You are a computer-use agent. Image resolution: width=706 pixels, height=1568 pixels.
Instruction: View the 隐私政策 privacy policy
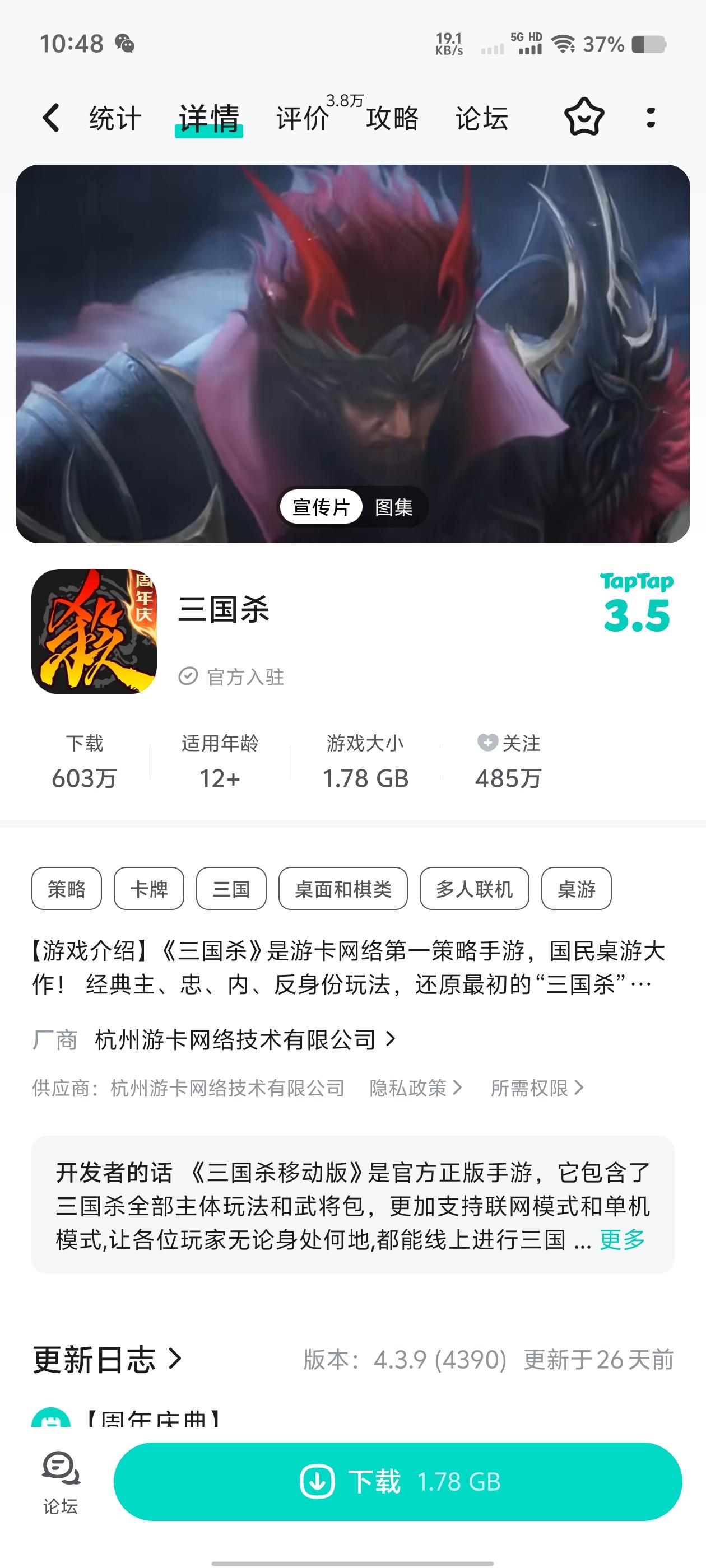415,1088
